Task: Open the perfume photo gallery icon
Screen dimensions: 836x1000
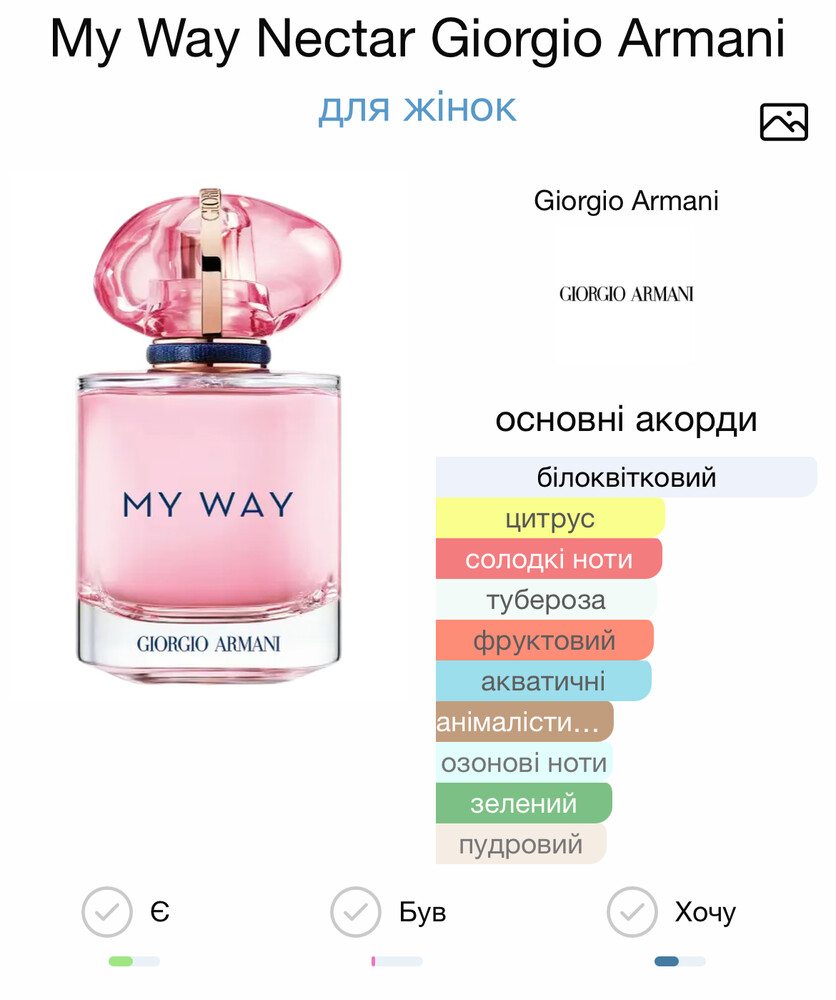Action: point(783,122)
